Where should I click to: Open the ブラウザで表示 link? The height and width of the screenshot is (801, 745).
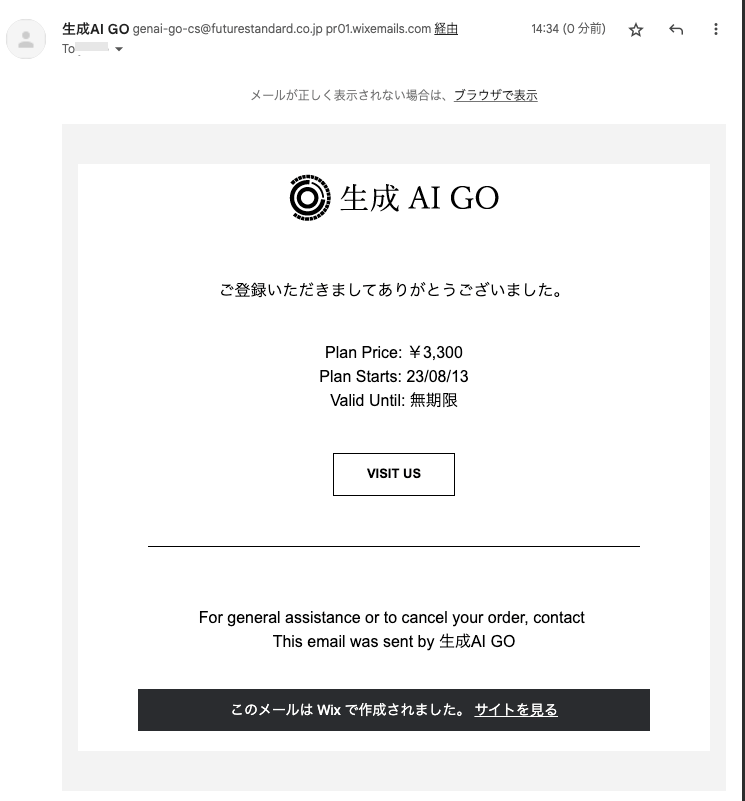click(495, 96)
